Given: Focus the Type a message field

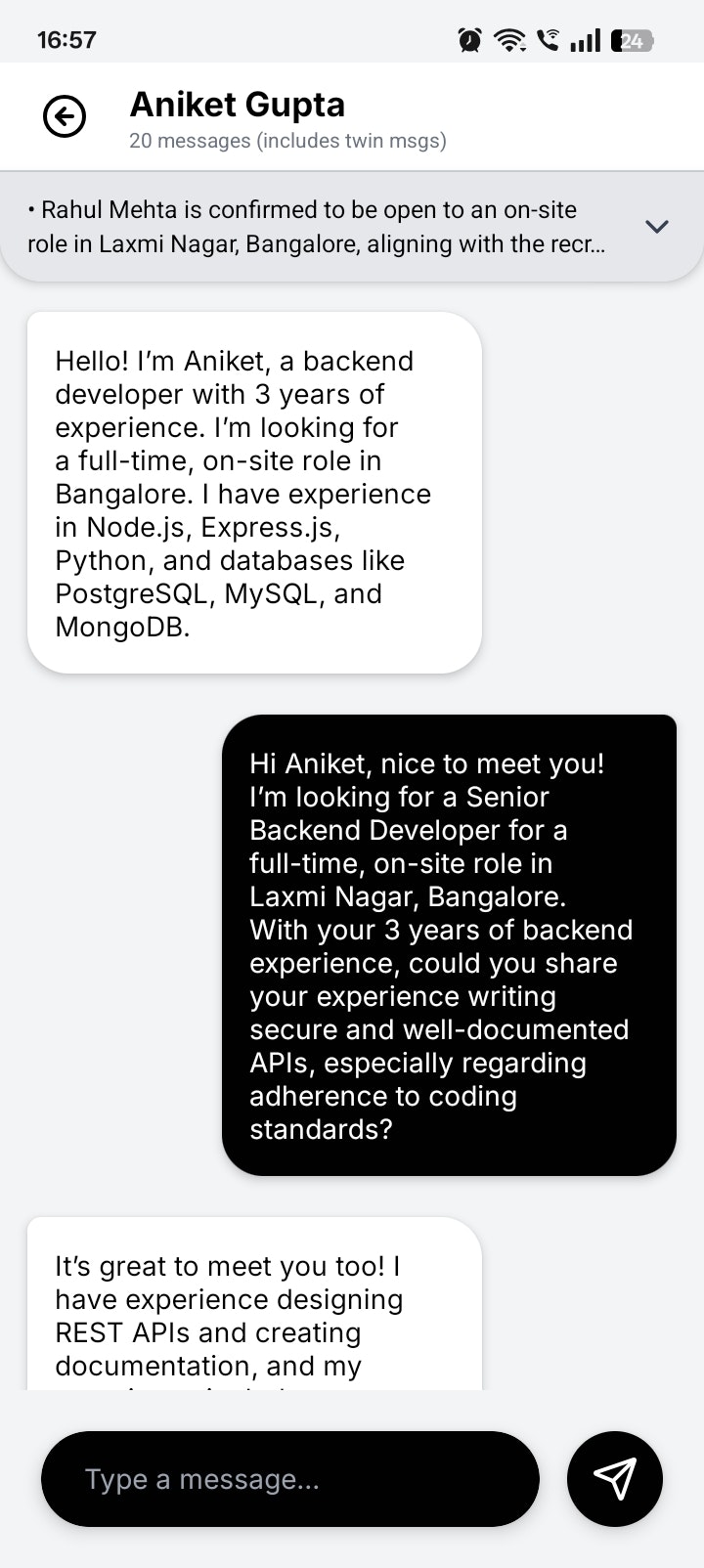Looking at the screenshot, I should (x=289, y=1479).
